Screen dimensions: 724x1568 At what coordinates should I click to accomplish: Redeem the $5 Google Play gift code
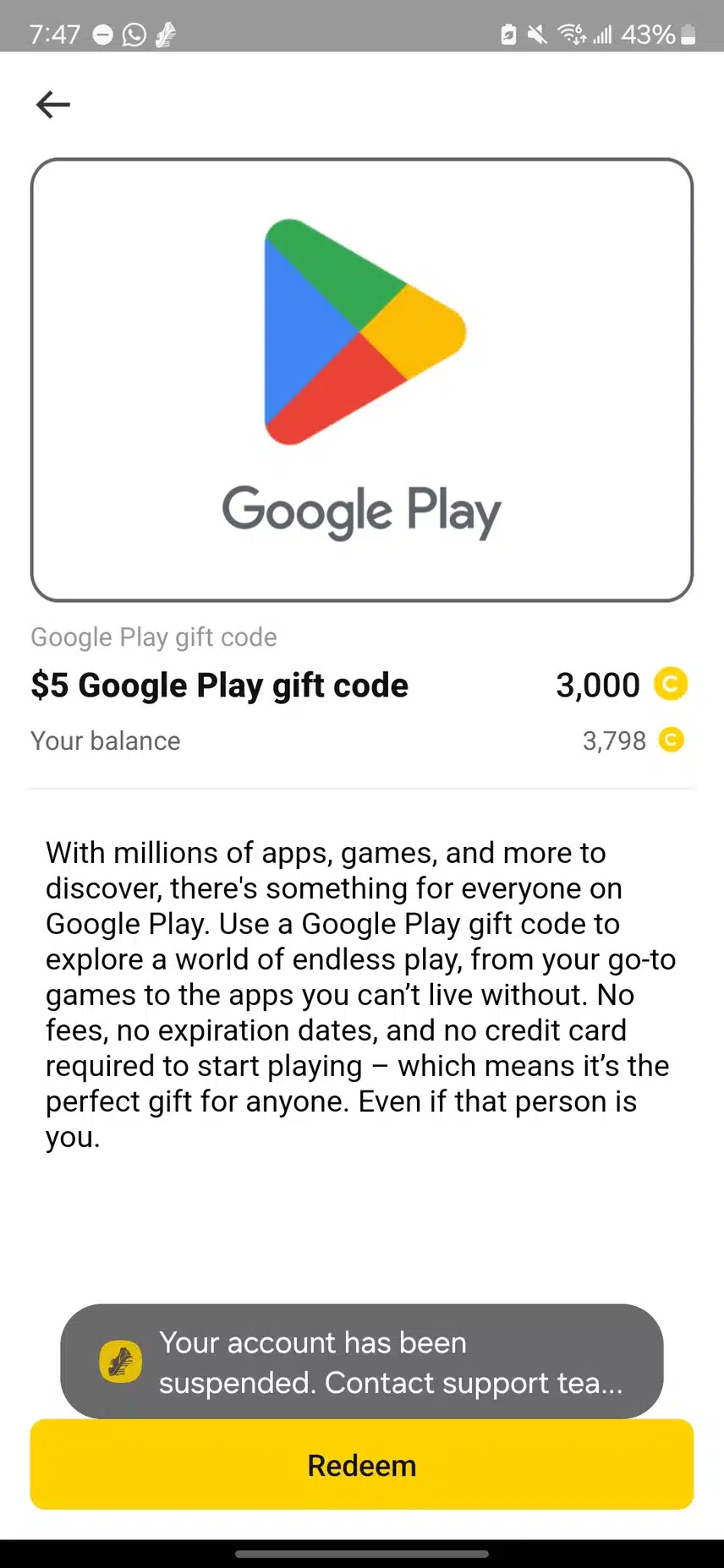click(362, 1465)
